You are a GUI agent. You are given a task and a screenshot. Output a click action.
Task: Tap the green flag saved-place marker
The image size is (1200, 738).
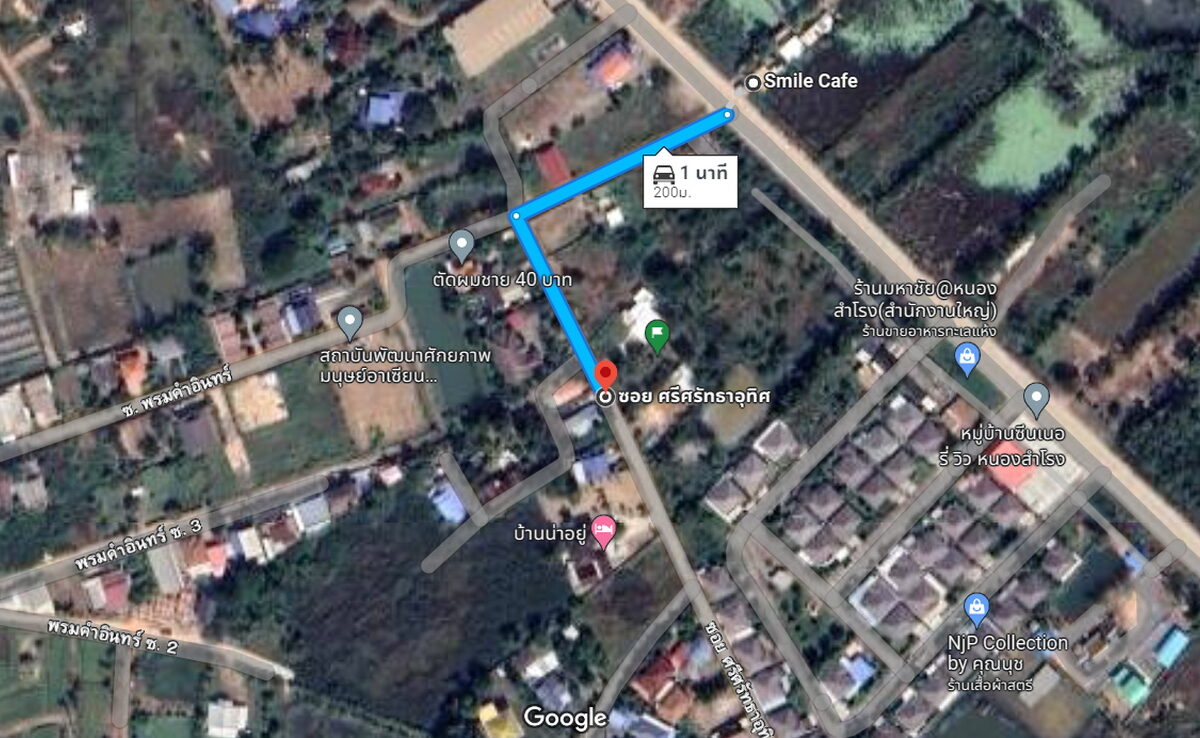pos(657,335)
